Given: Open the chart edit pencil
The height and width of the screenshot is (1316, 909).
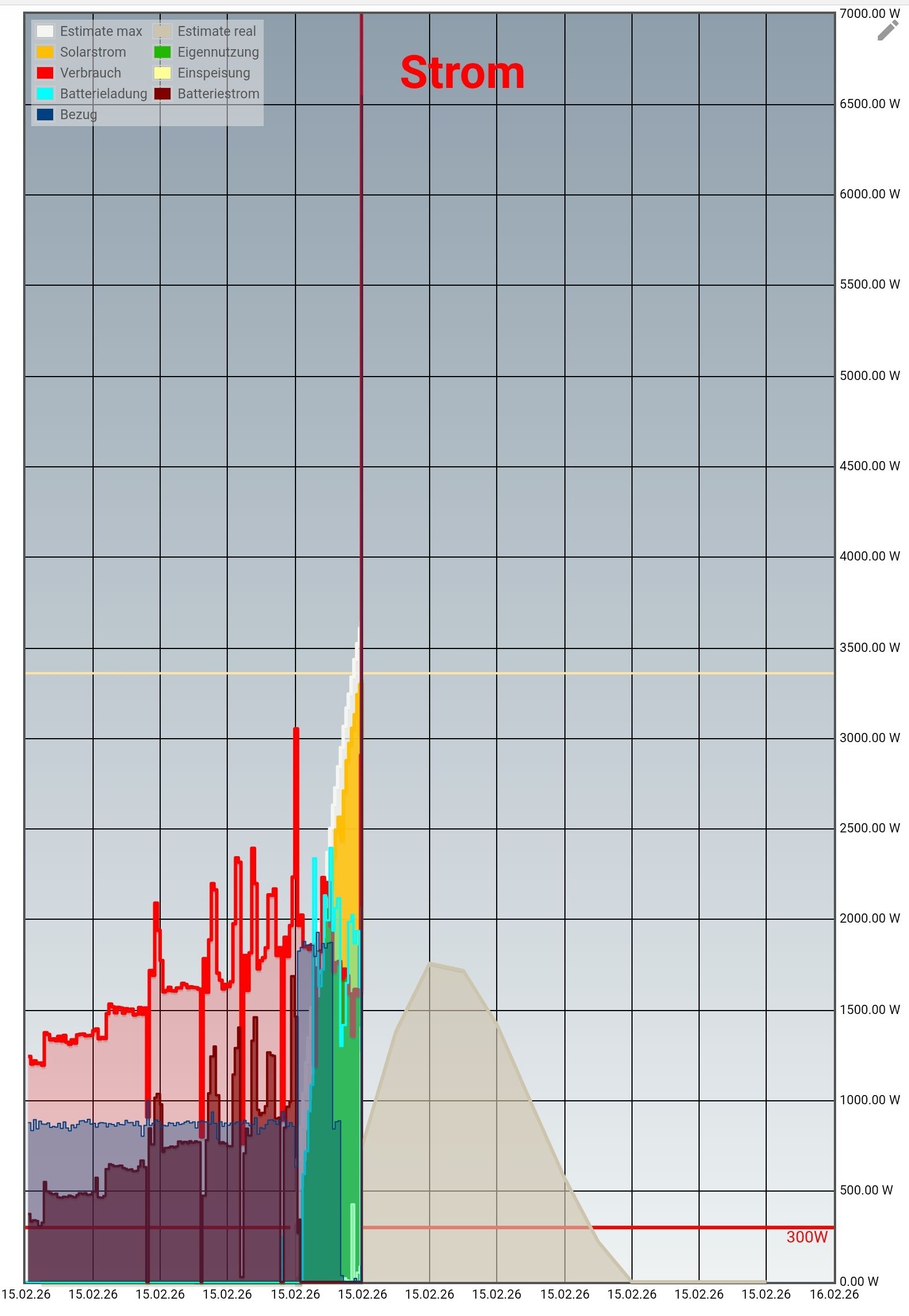Looking at the screenshot, I should pyautogui.click(x=888, y=31).
